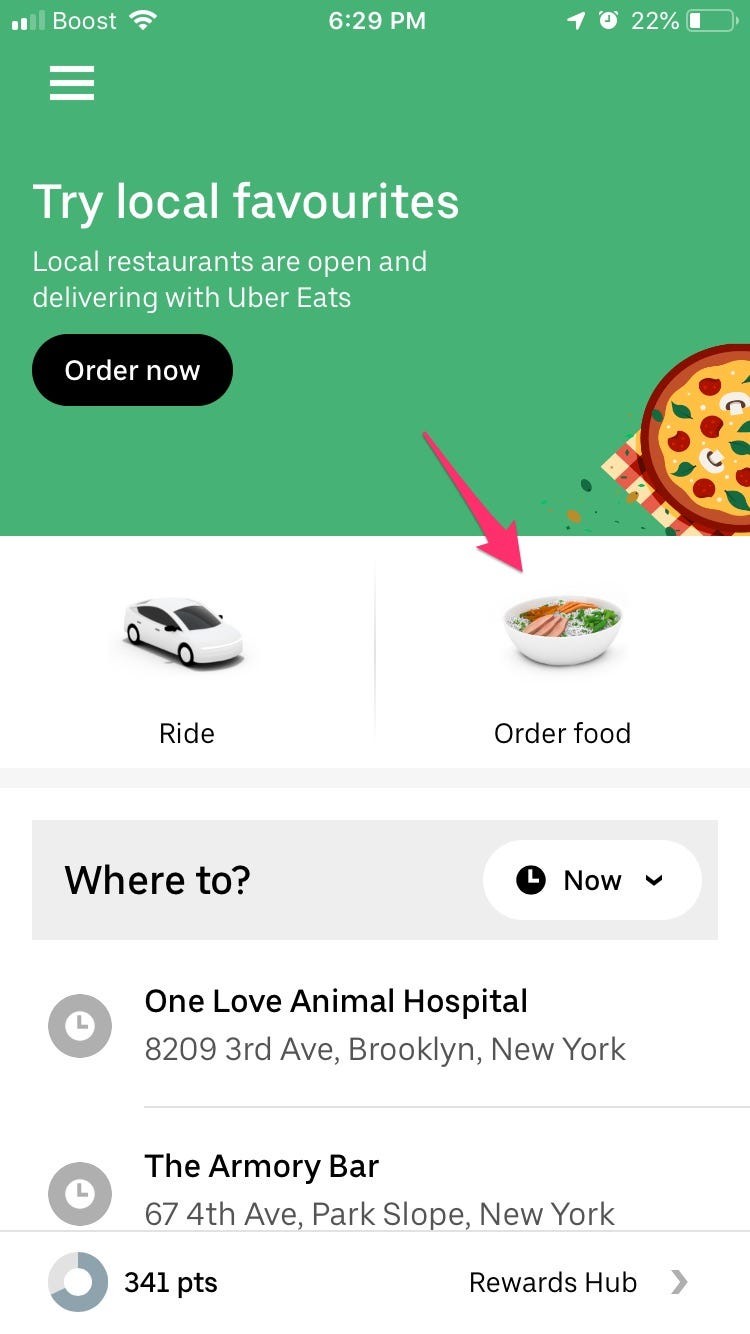This screenshot has height=1334, width=750.
Task: Select the Ride car icon
Action: pos(186,630)
